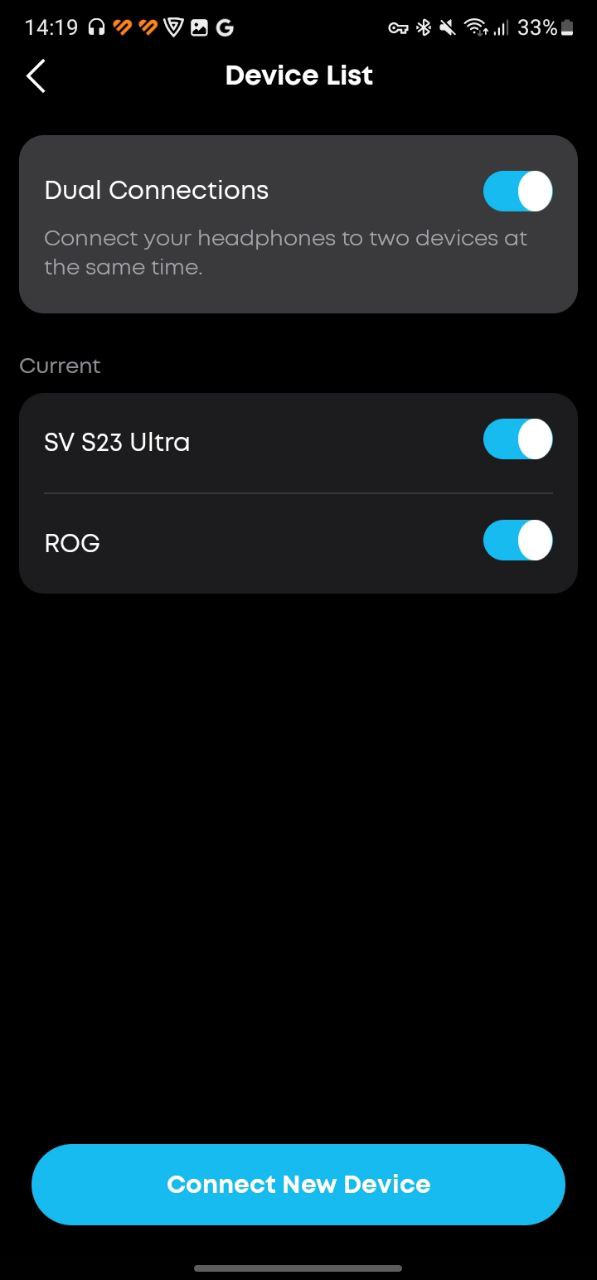Toggle off the ROG device connection
597x1280 pixels.
pyautogui.click(x=518, y=541)
